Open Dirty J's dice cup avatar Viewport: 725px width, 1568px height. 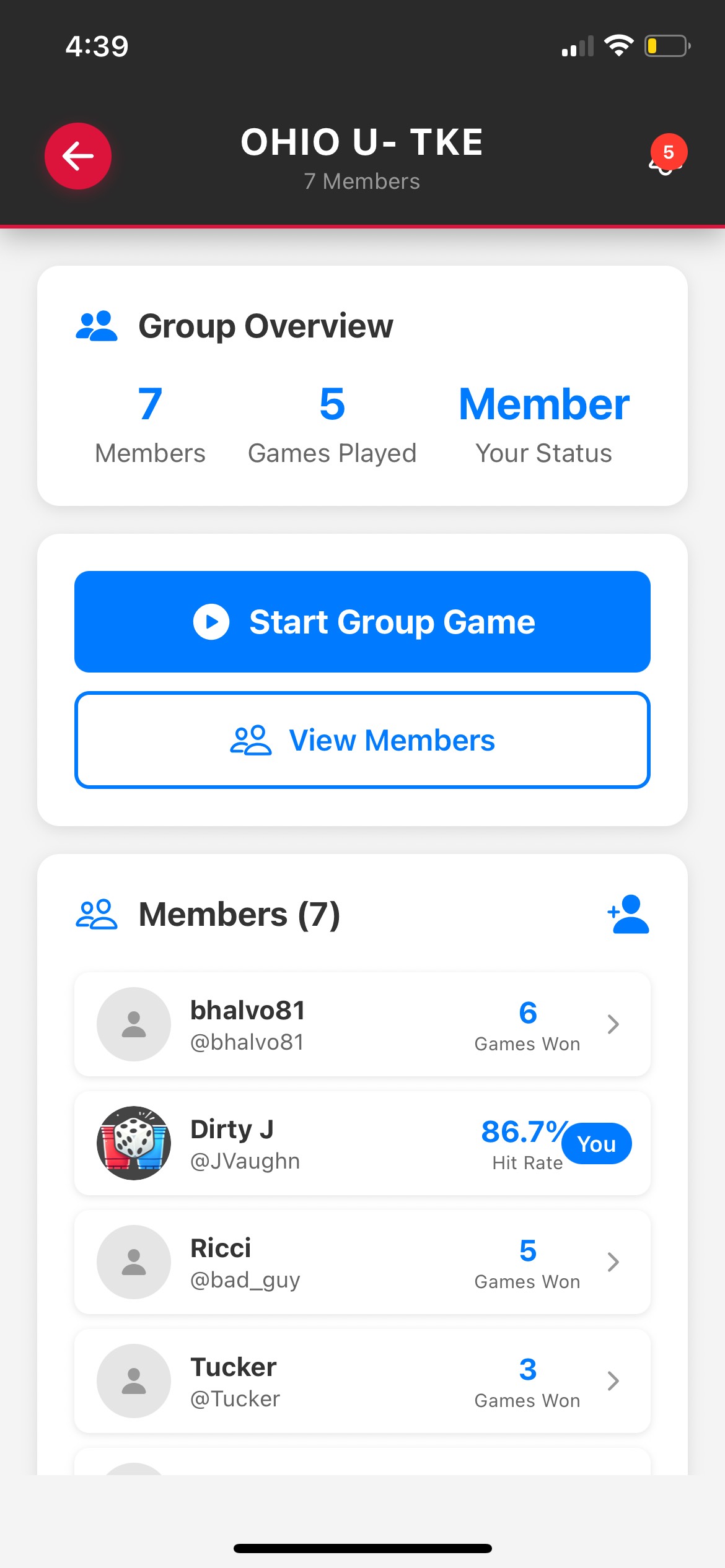tap(133, 1143)
